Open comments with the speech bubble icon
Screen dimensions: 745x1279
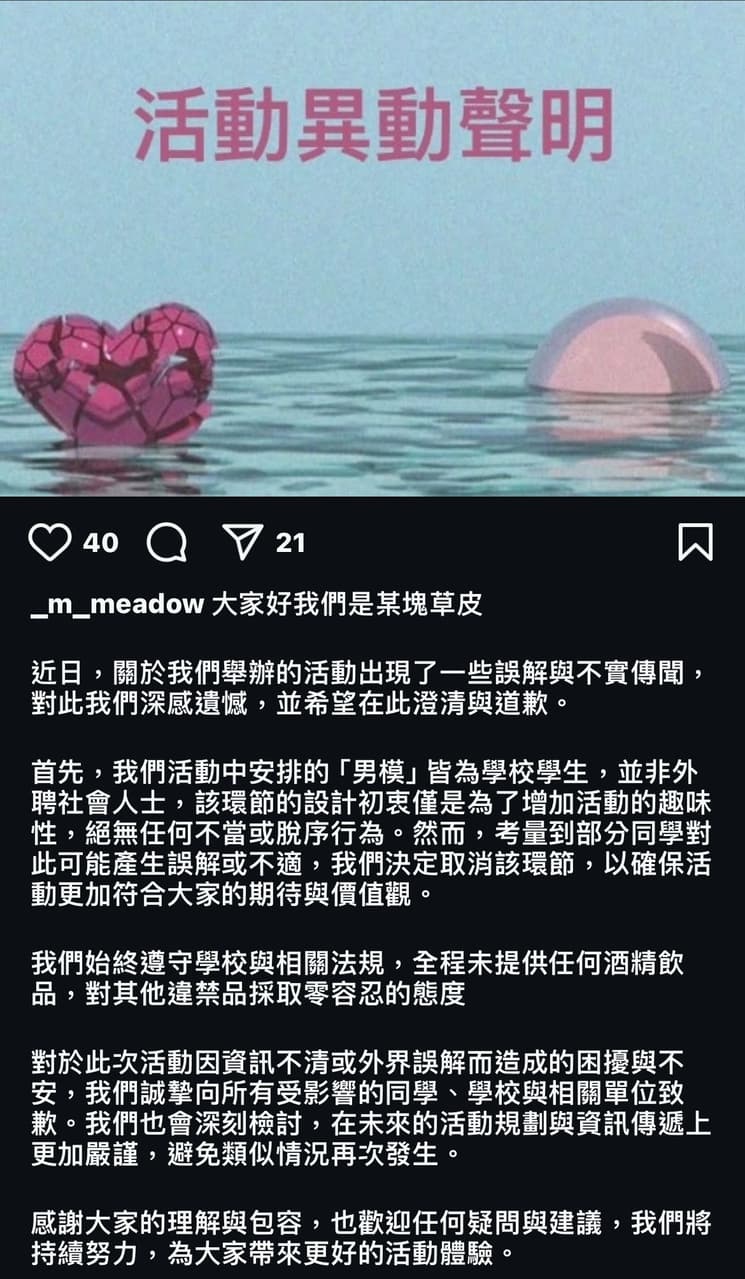(166, 543)
